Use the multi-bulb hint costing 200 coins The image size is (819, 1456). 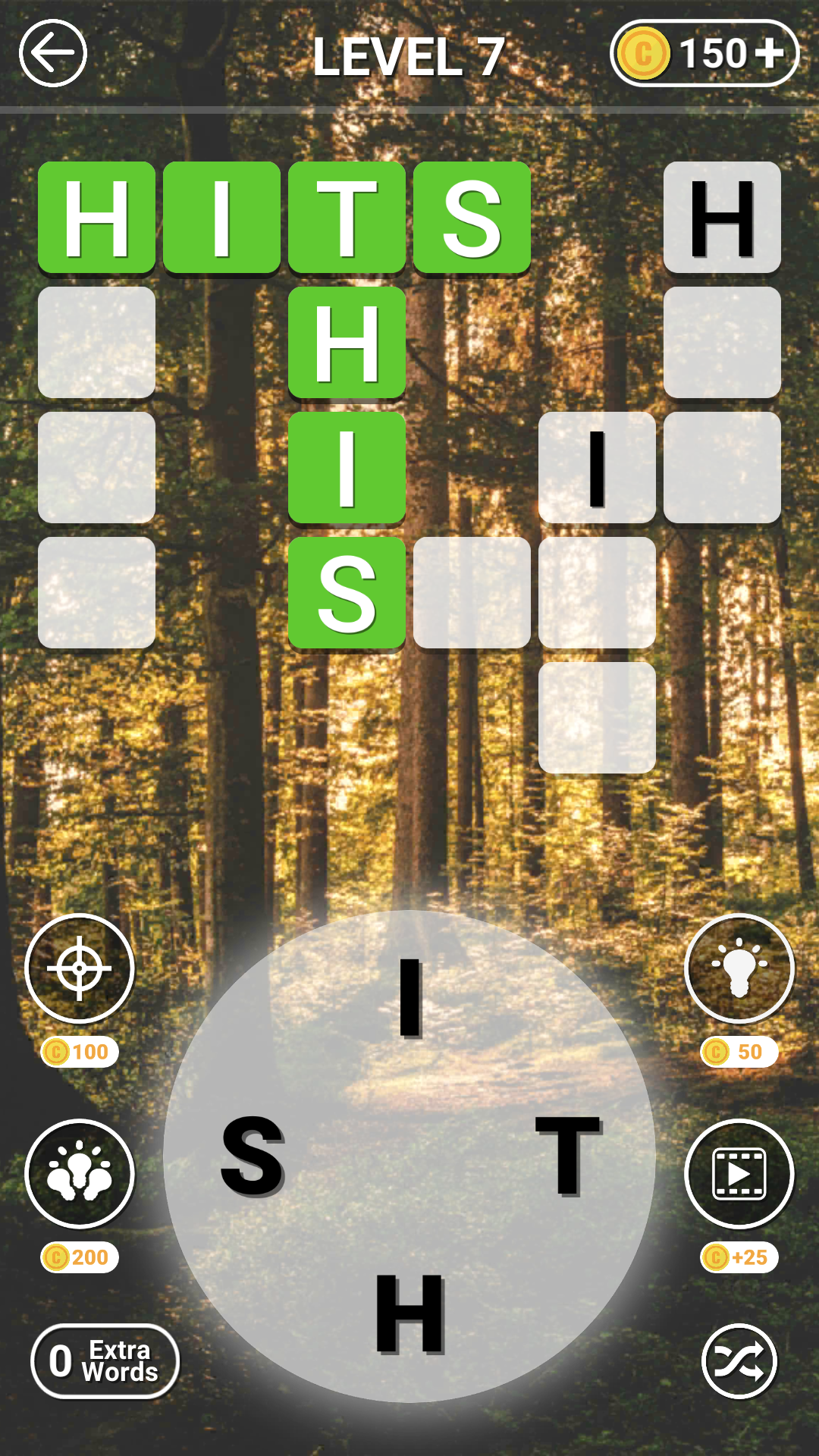80,1174
